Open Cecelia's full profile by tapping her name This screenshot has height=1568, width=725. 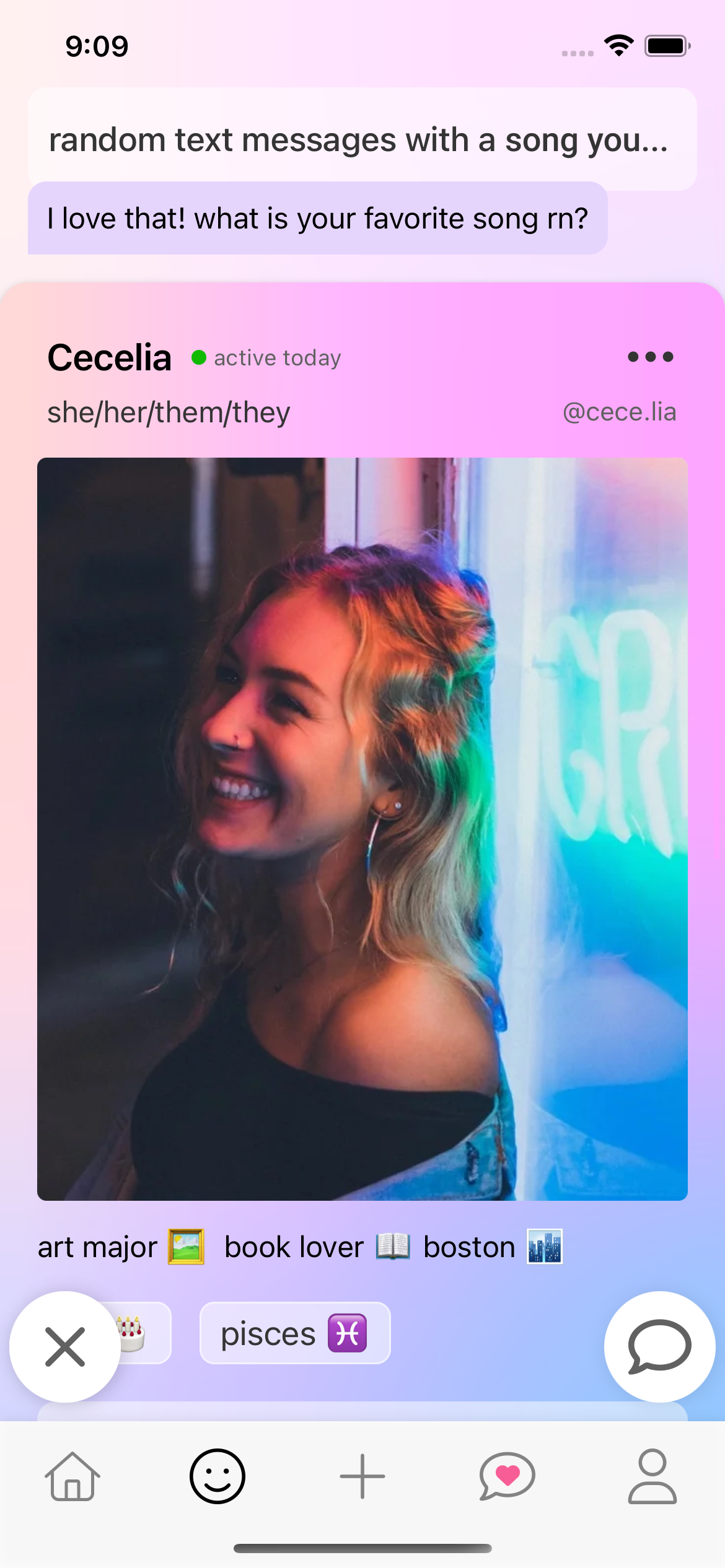[x=110, y=357]
